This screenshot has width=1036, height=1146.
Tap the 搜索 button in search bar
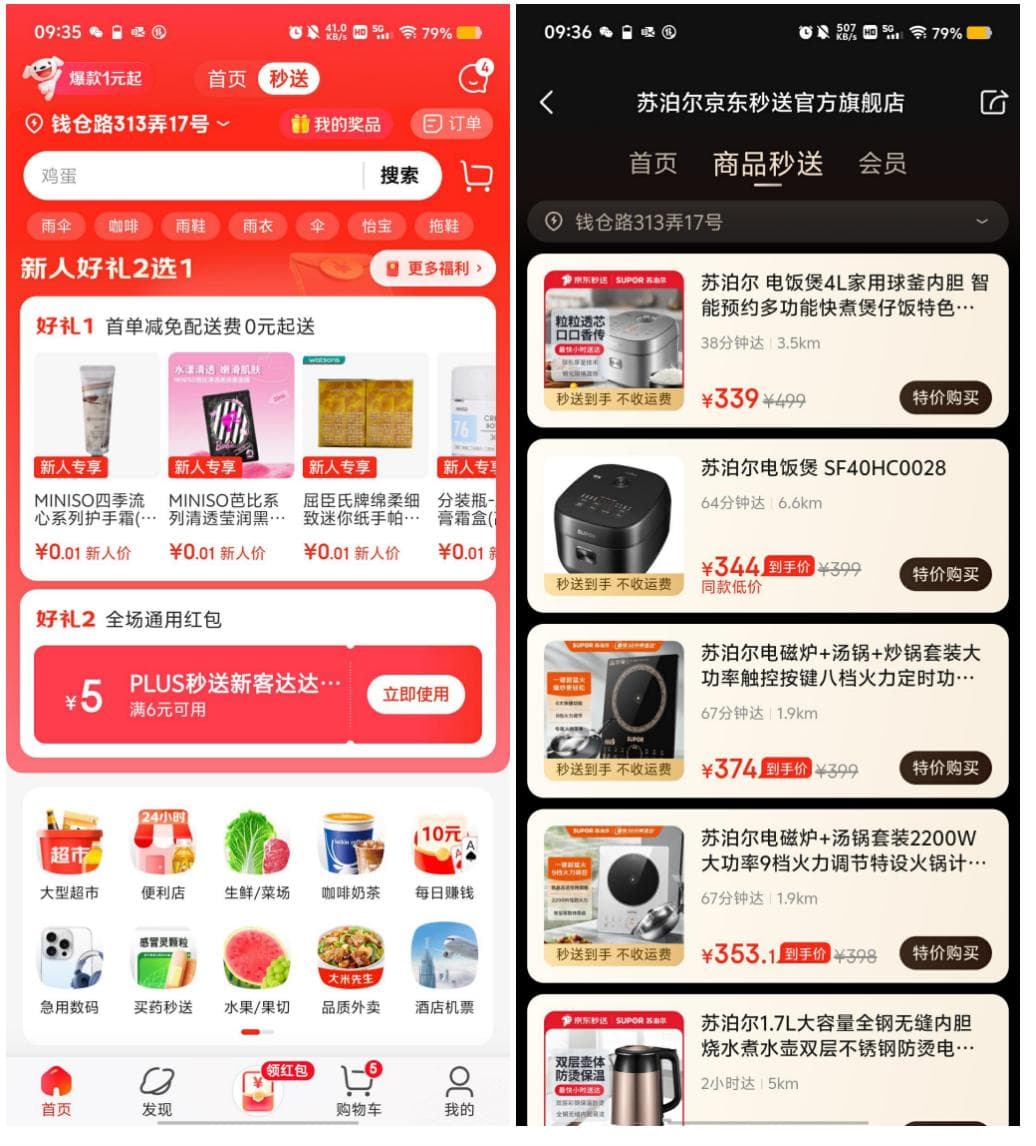pyautogui.click(x=399, y=176)
